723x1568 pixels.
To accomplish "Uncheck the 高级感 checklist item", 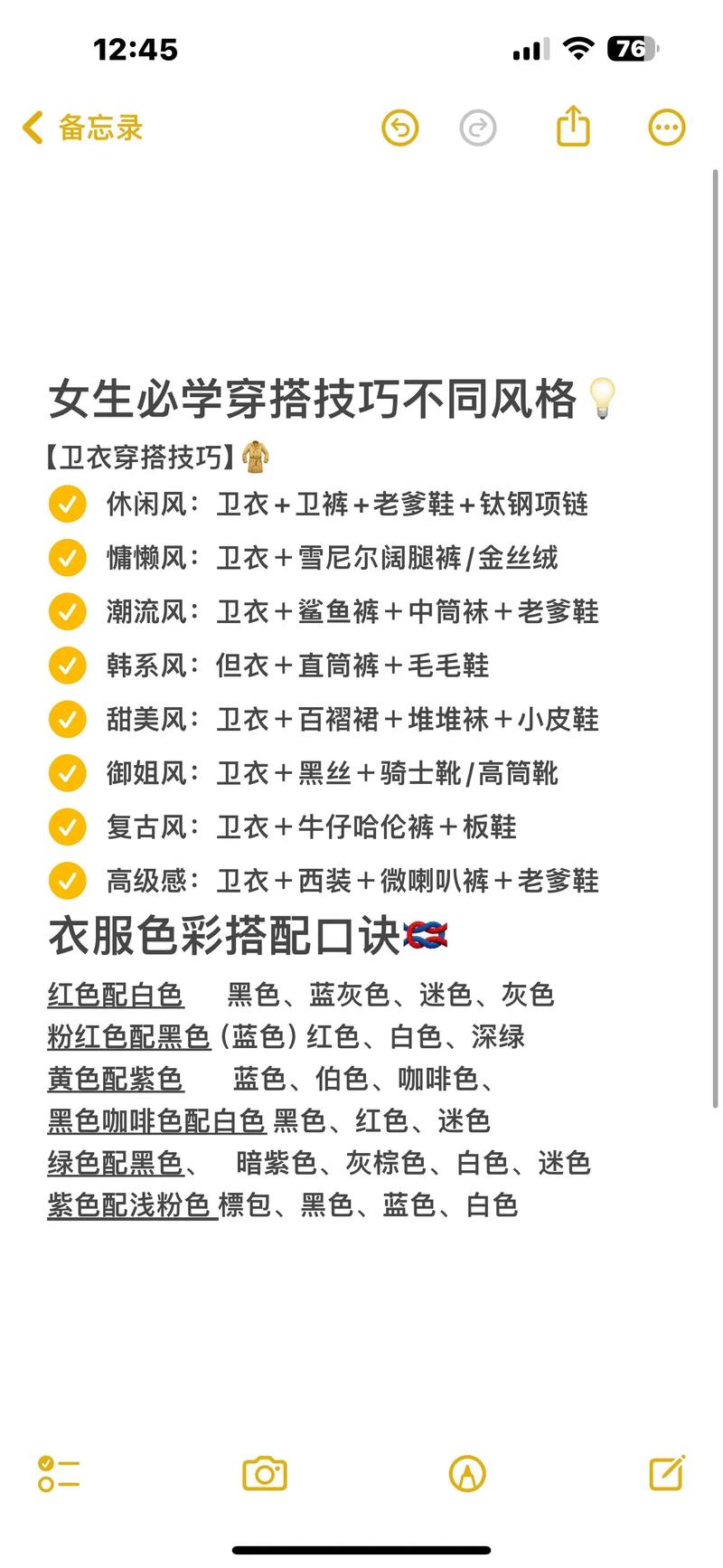I will point(67,881).
